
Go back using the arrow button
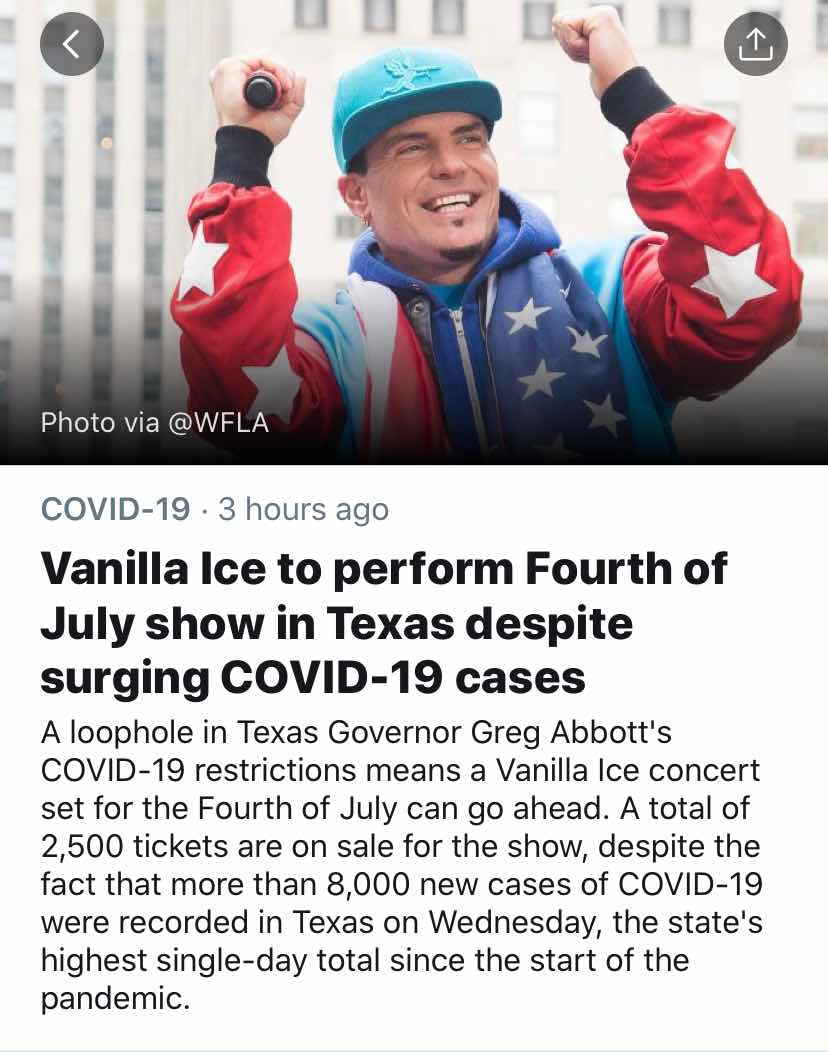click(72, 44)
